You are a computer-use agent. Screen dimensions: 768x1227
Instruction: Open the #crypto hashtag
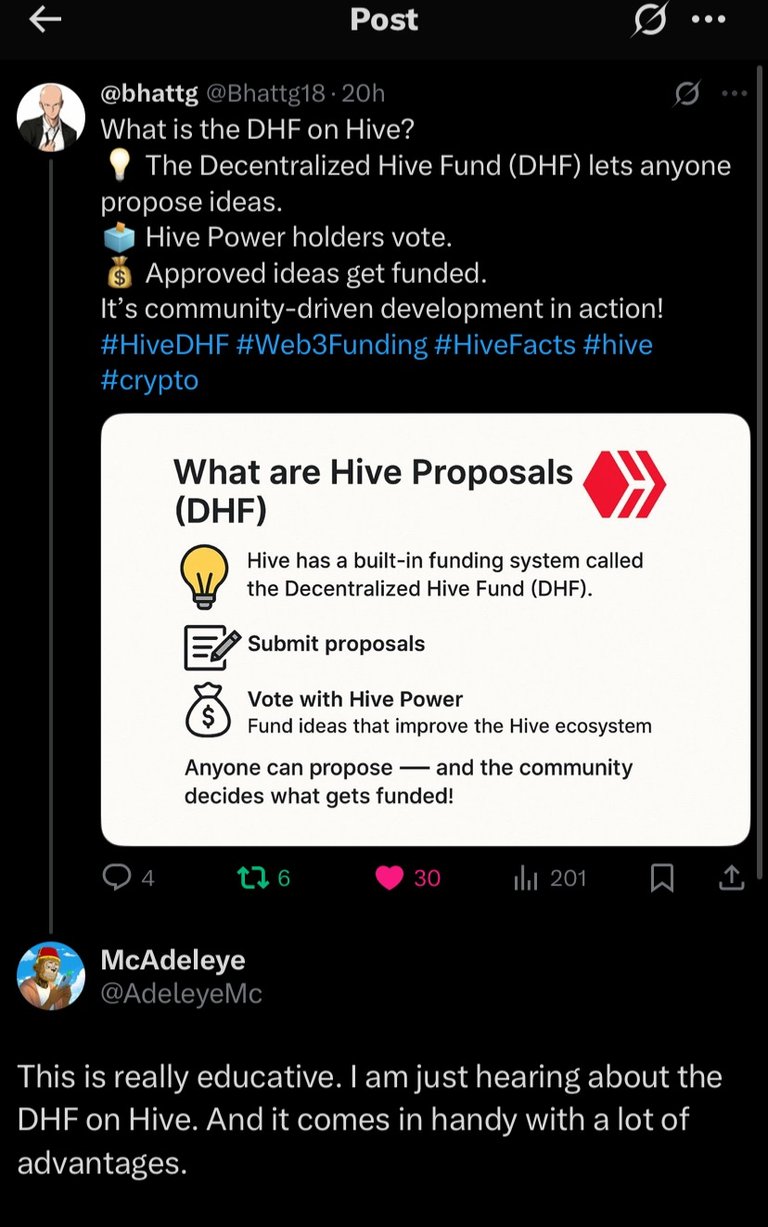pos(150,381)
